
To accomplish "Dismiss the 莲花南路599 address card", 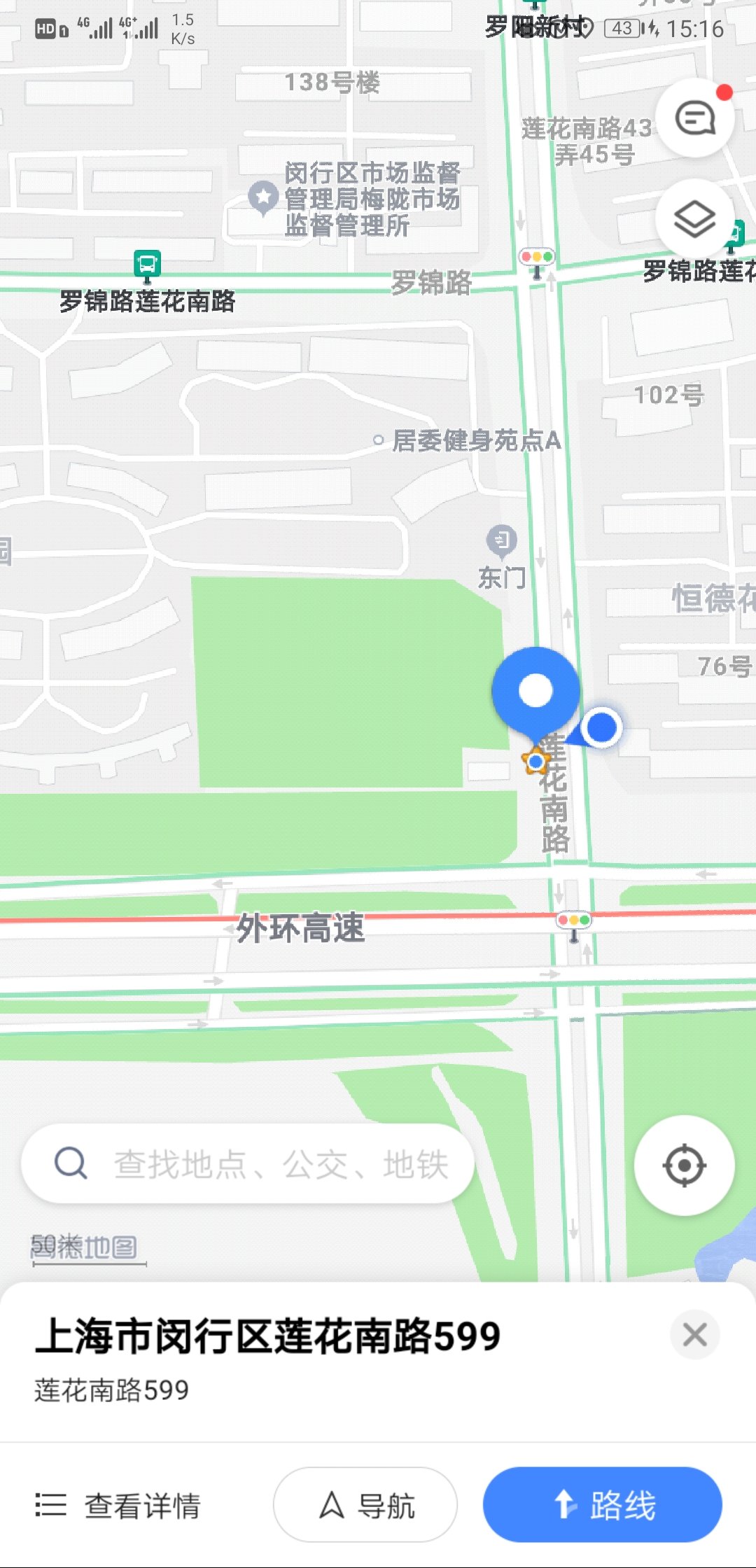I will click(694, 1334).
